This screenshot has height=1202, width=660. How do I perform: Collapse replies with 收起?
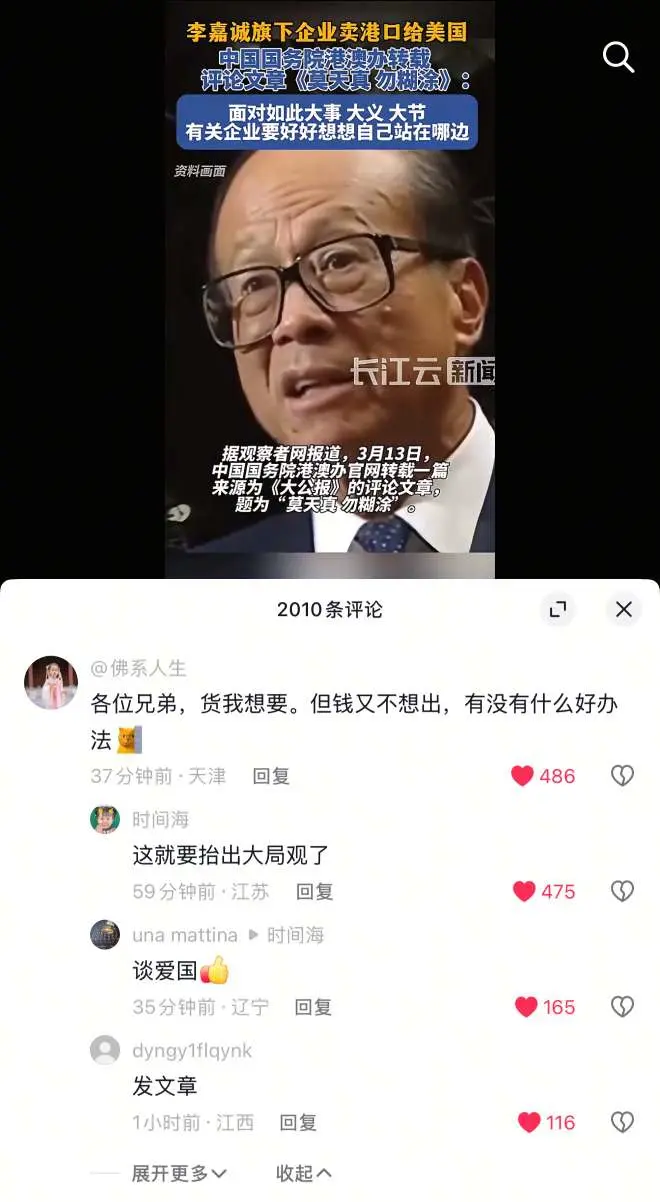point(303,1173)
